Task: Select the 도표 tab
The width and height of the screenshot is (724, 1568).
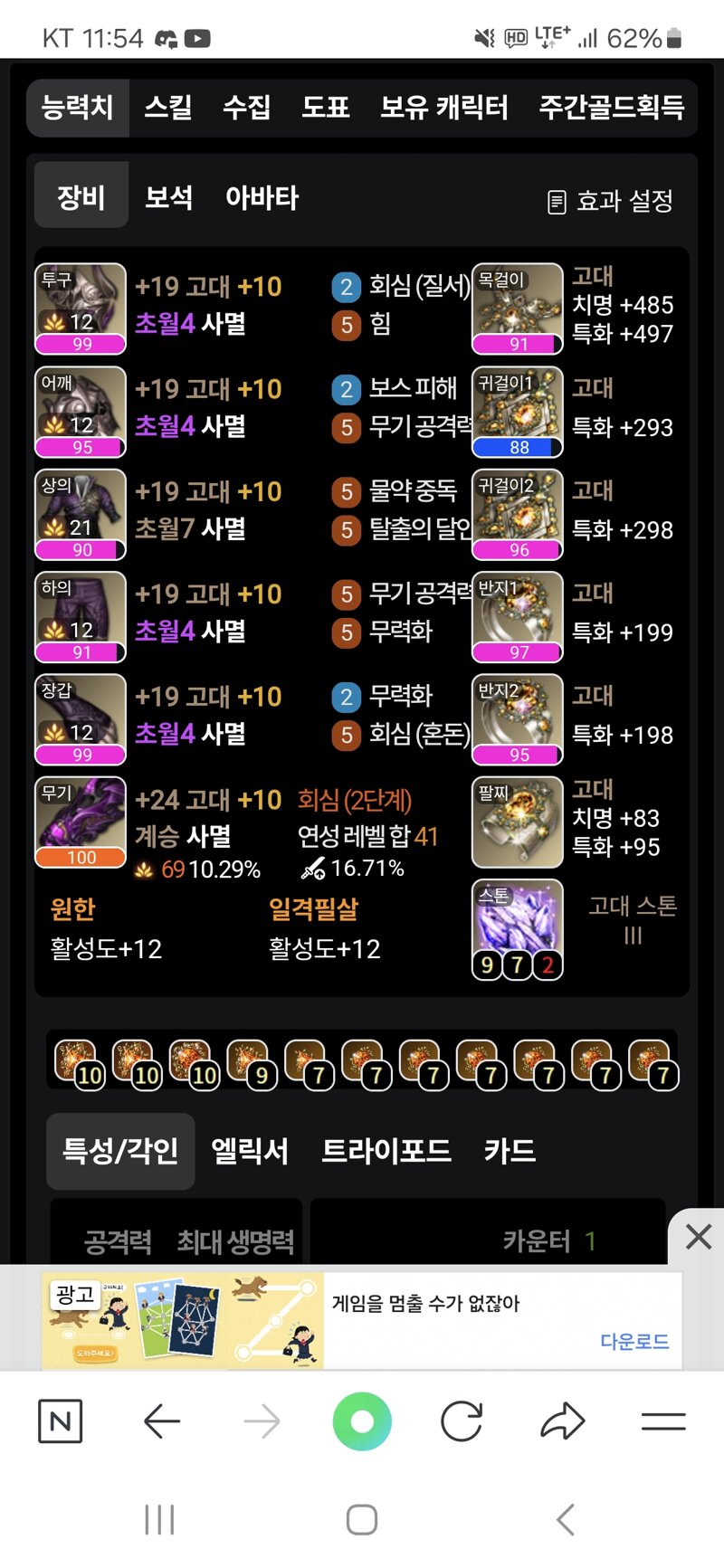Action: (x=325, y=108)
